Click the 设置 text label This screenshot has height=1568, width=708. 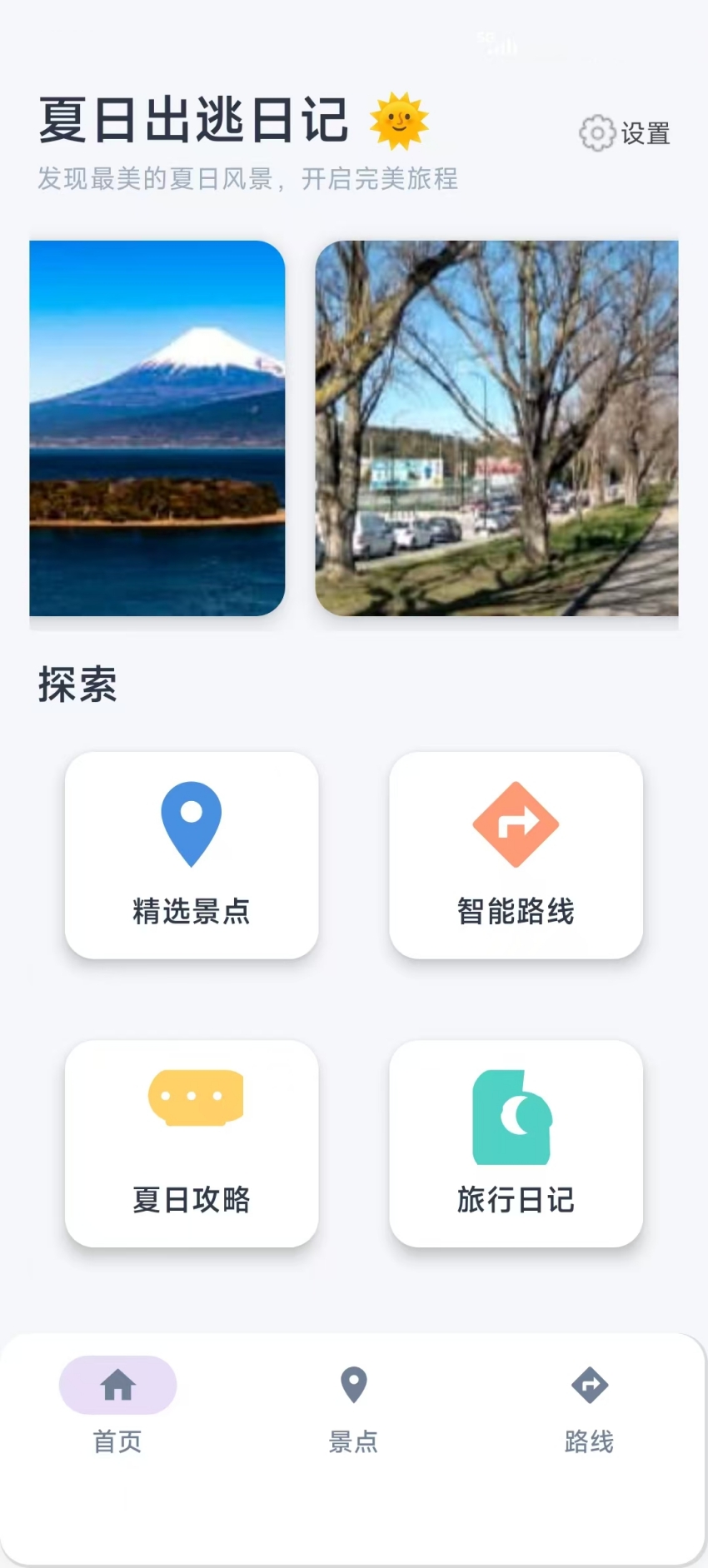[646, 133]
